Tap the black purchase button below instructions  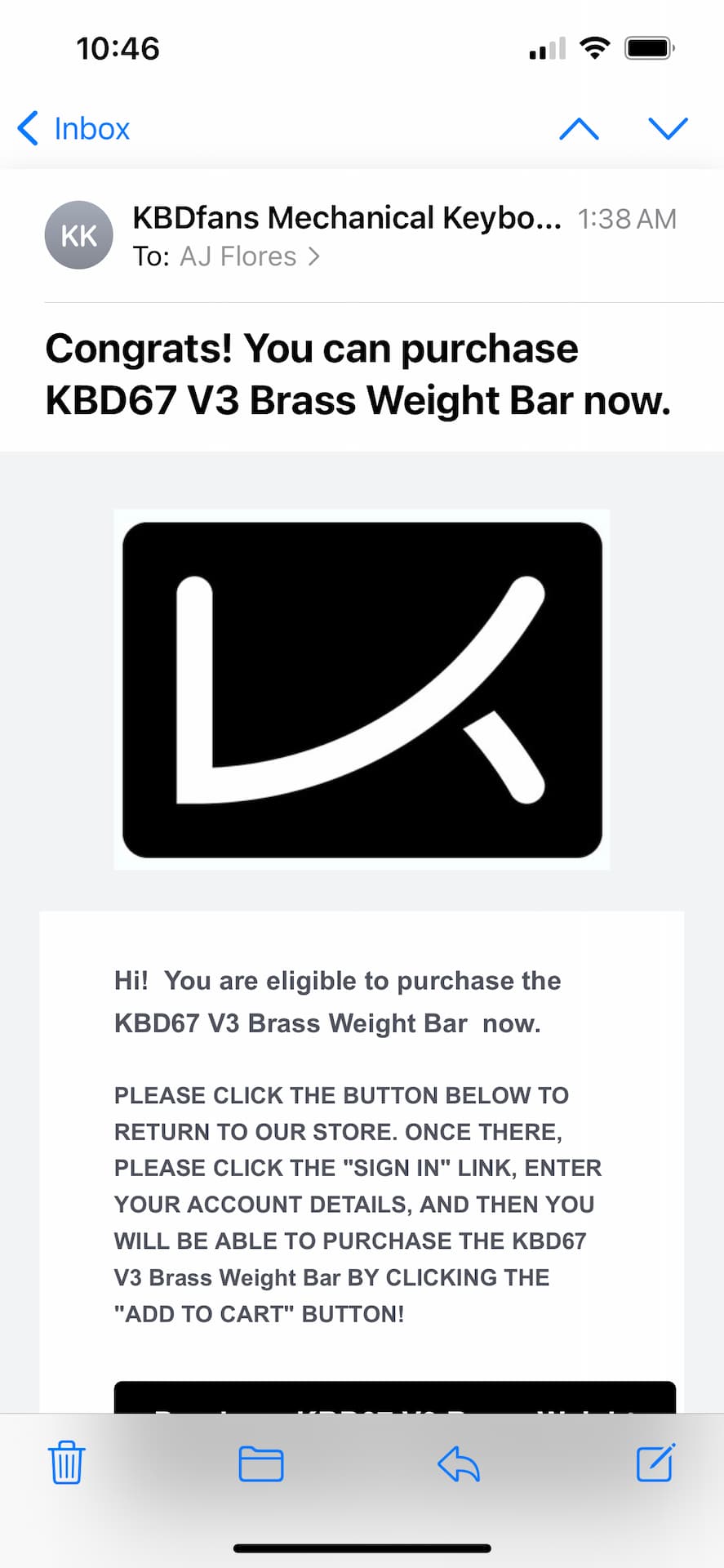(x=395, y=1396)
